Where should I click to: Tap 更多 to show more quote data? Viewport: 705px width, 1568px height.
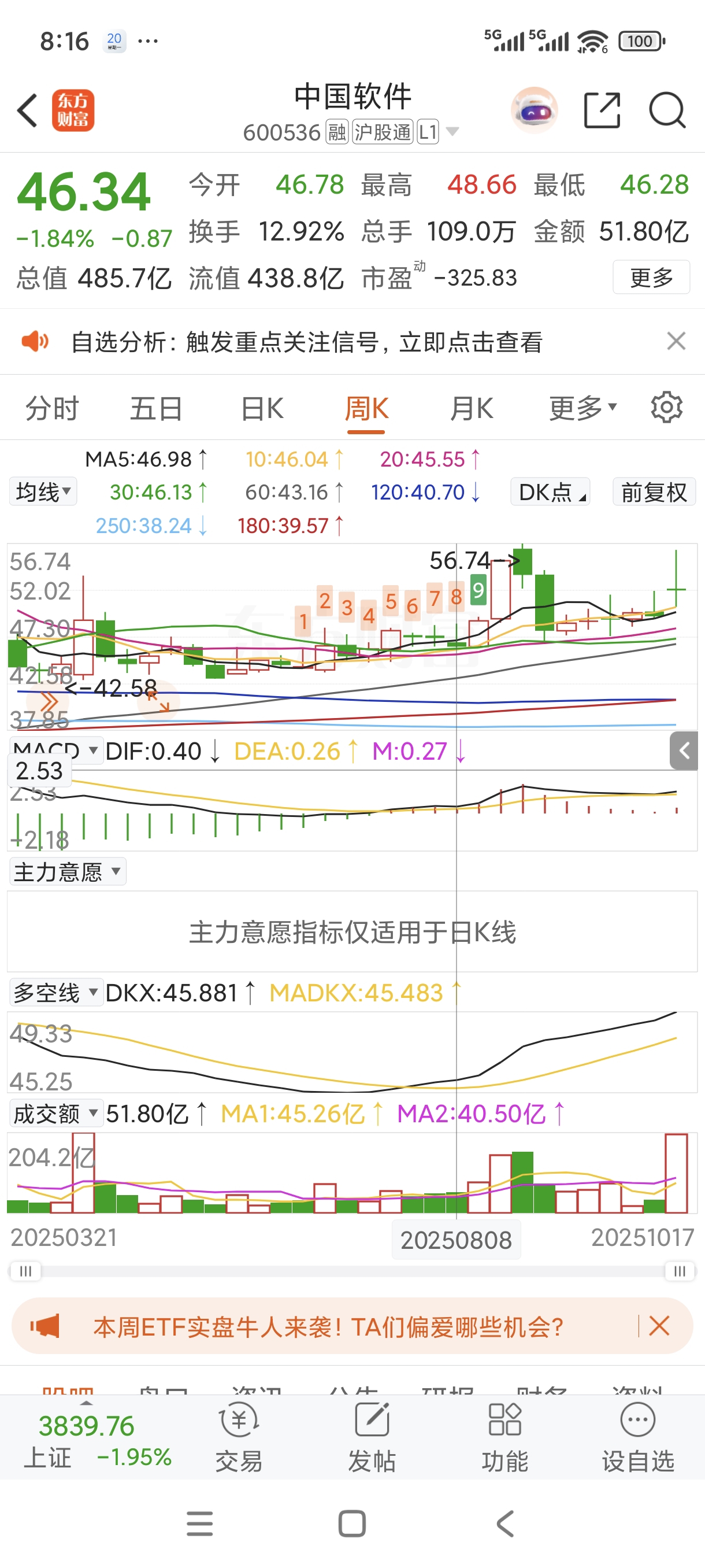click(651, 278)
